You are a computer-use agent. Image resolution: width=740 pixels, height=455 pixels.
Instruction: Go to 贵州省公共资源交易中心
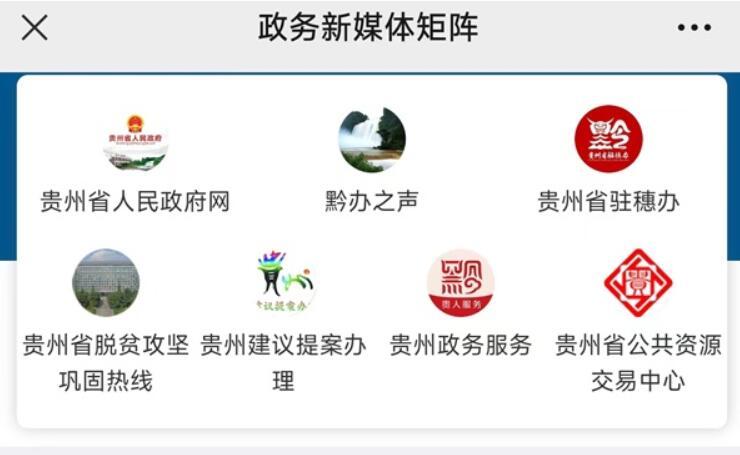[638, 283]
